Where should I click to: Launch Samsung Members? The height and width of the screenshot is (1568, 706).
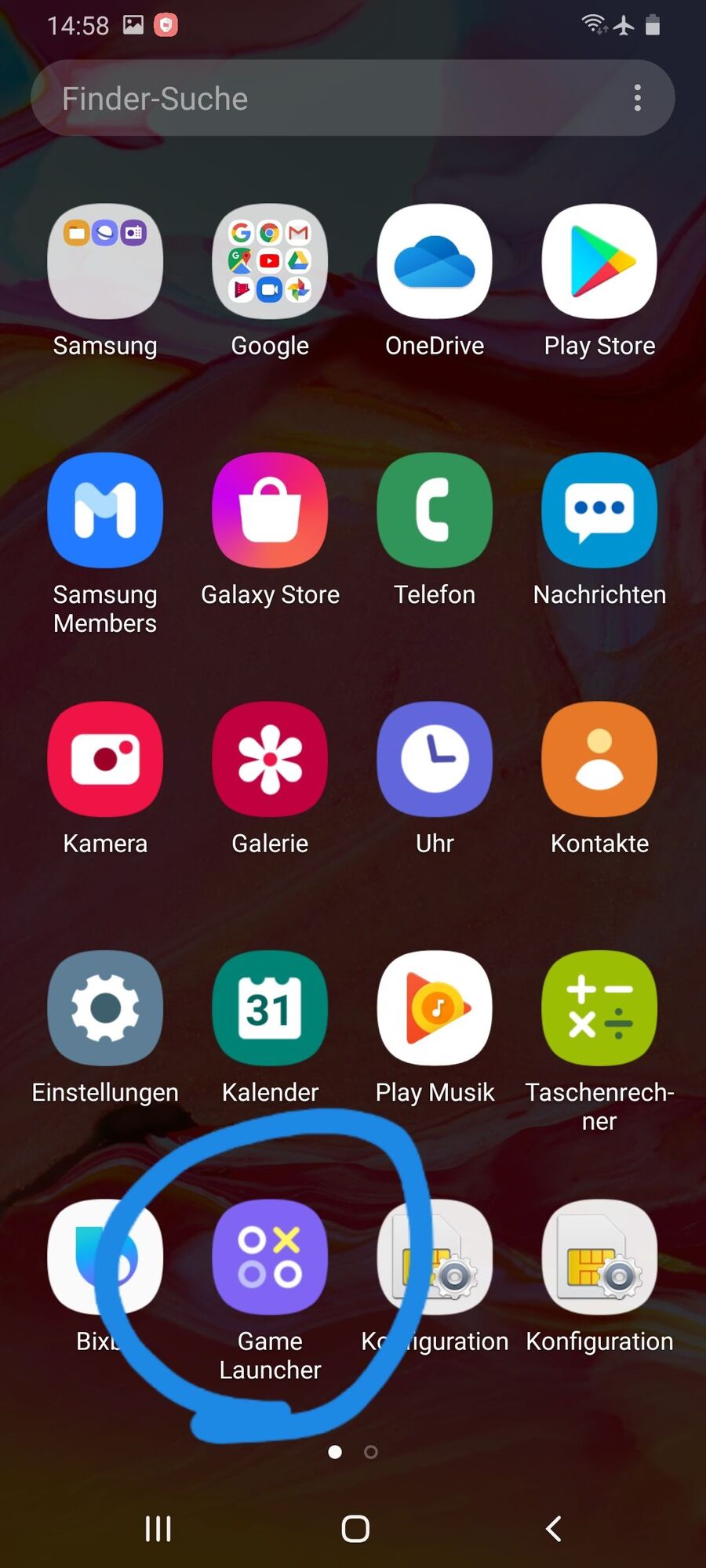tap(105, 511)
